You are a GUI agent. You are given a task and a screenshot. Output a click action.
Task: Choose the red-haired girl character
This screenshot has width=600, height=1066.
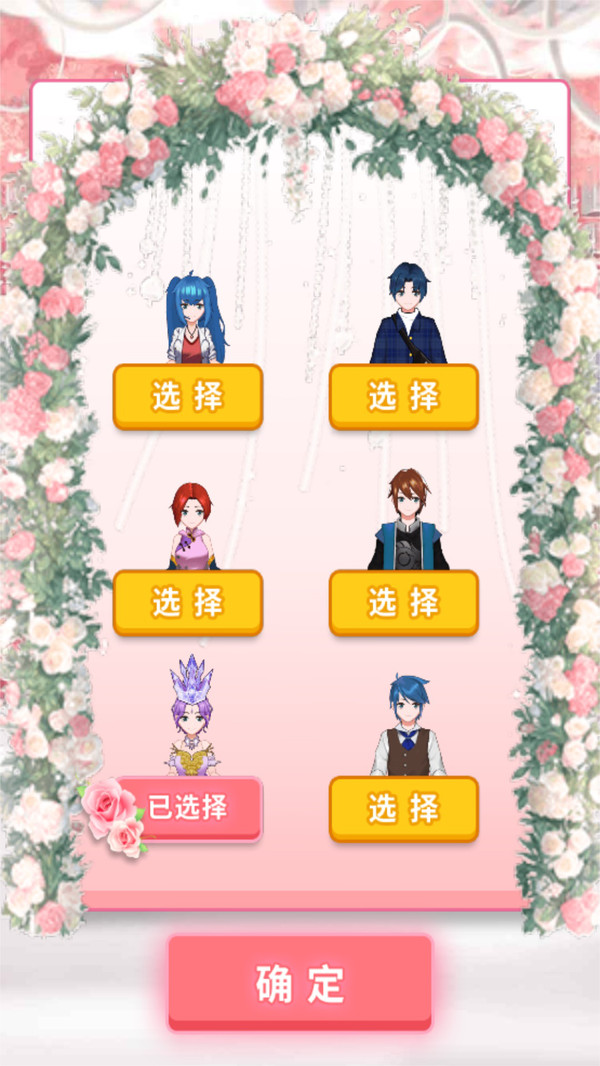[x=188, y=603]
